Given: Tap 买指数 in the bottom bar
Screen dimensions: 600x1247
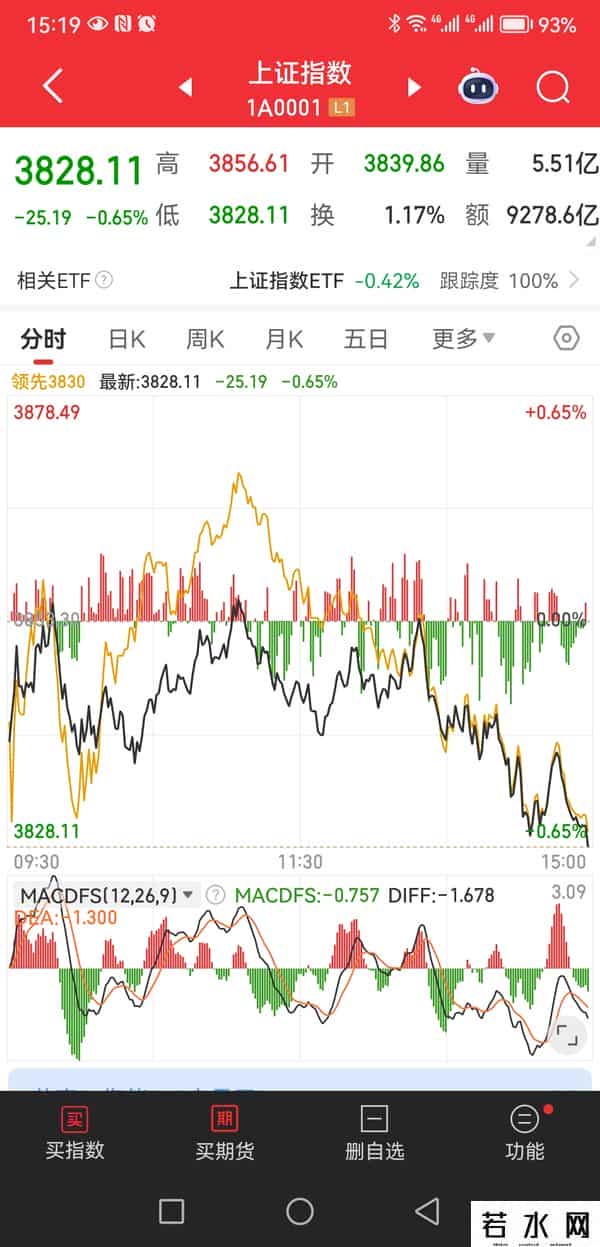Looking at the screenshot, I should point(75,1133).
